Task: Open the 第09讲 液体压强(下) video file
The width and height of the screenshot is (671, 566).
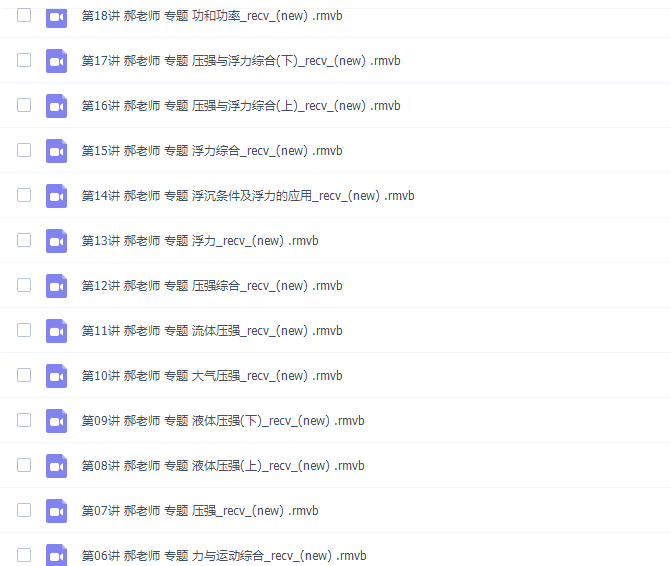Action: click(x=223, y=421)
